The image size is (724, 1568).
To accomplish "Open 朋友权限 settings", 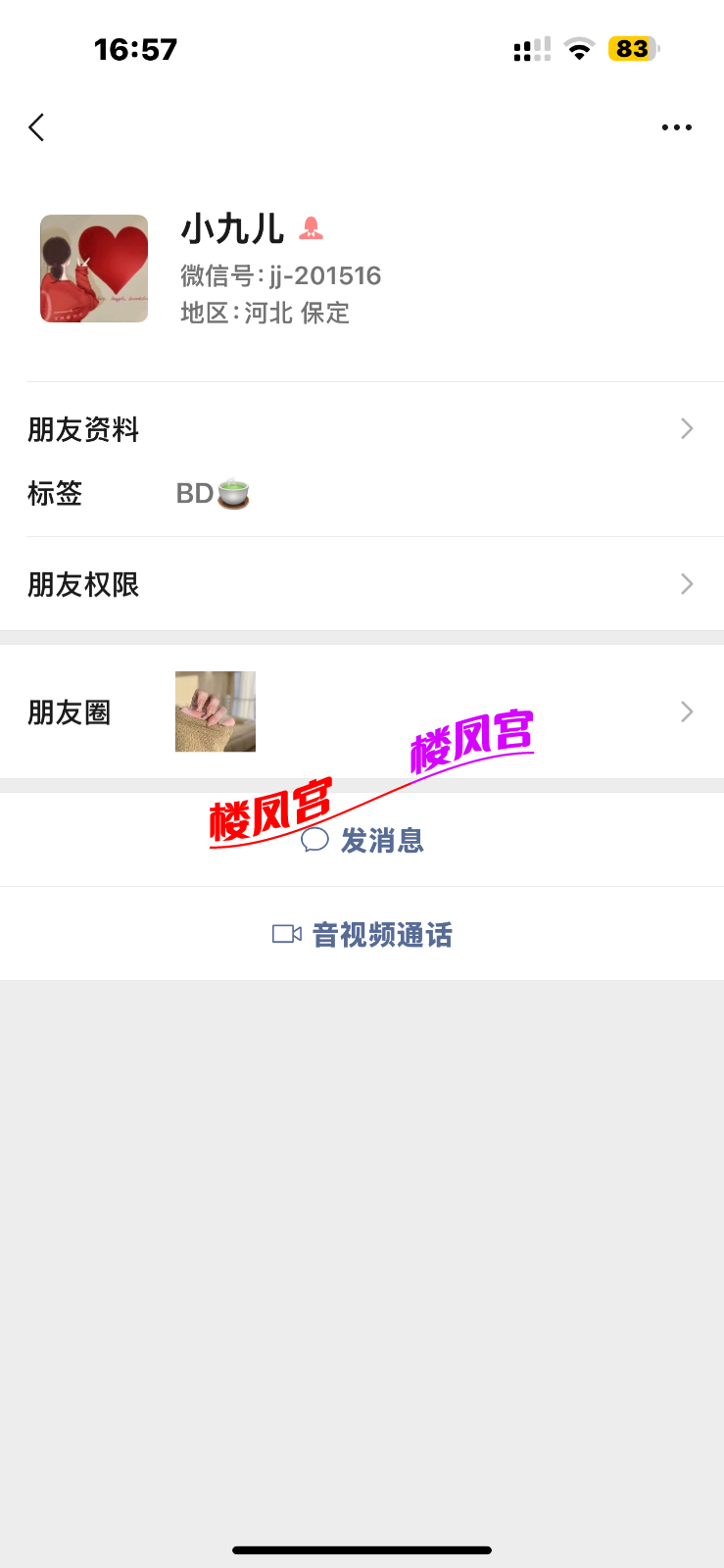I will pos(362,585).
